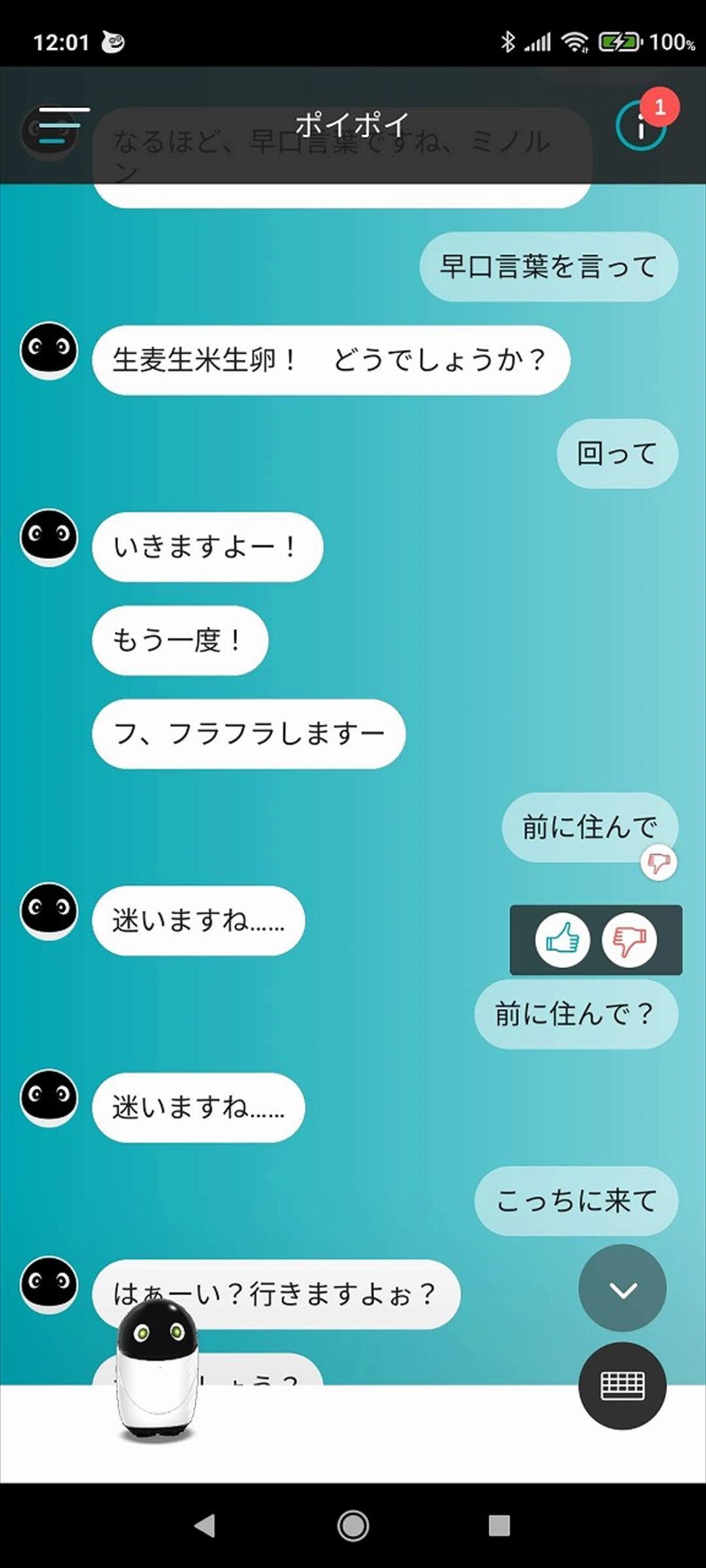Jump to the latest message with the down chevron
The height and width of the screenshot is (1568, 706).
coord(622,1289)
